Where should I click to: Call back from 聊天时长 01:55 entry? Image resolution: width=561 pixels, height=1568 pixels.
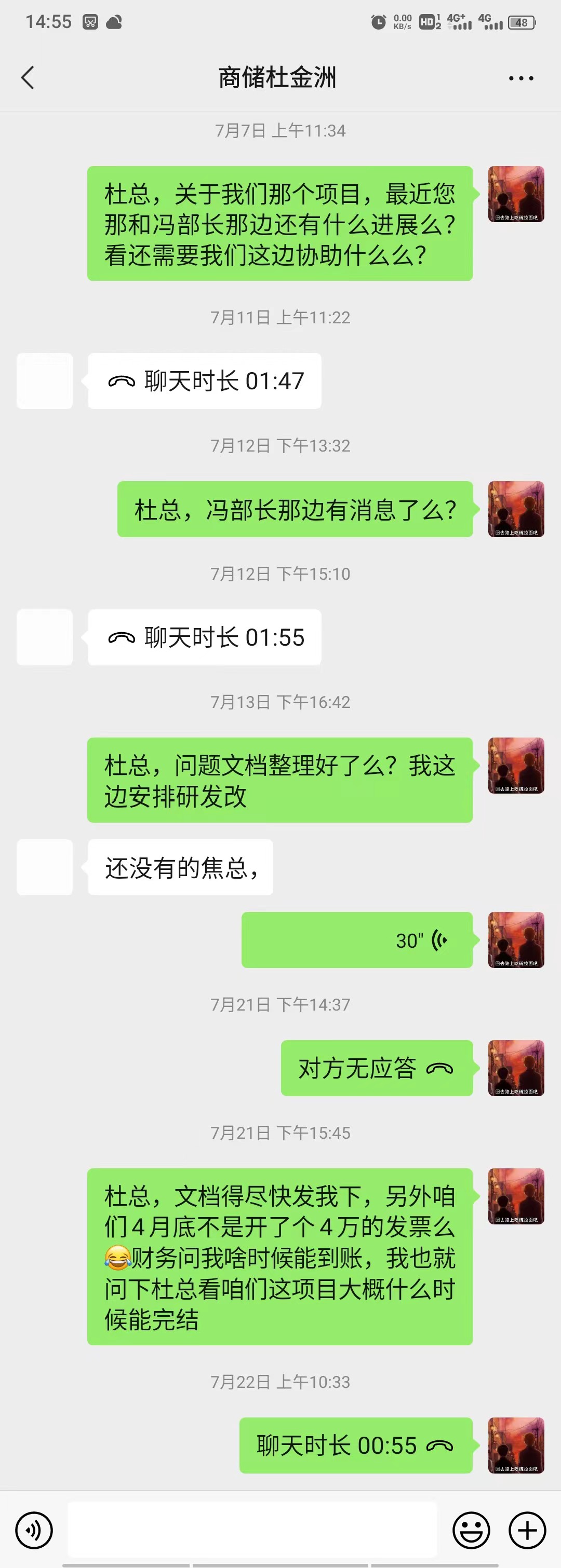(205, 637)
